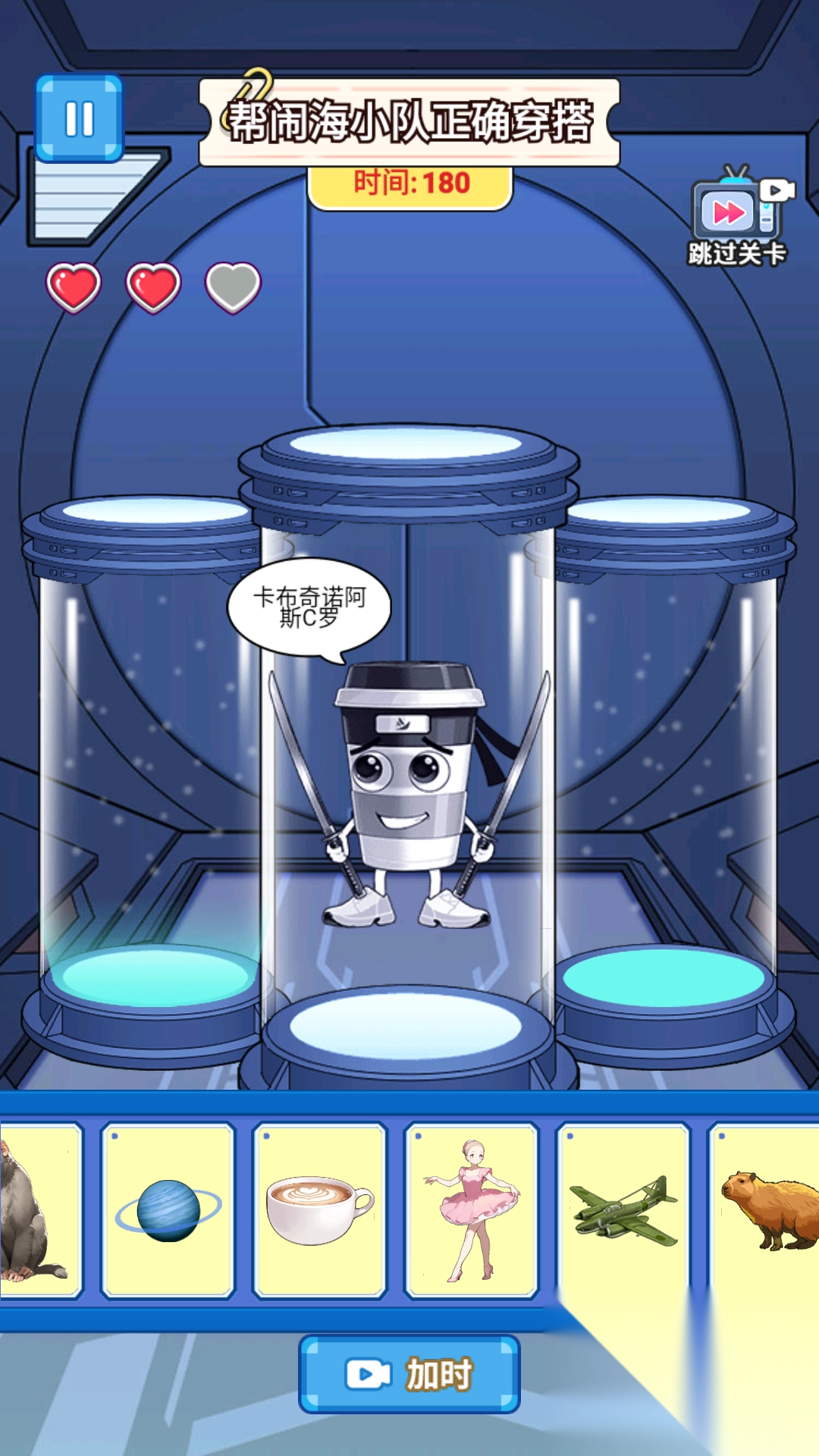
Task: Tap the 加时 add time button
Action: pos(409,1374)
